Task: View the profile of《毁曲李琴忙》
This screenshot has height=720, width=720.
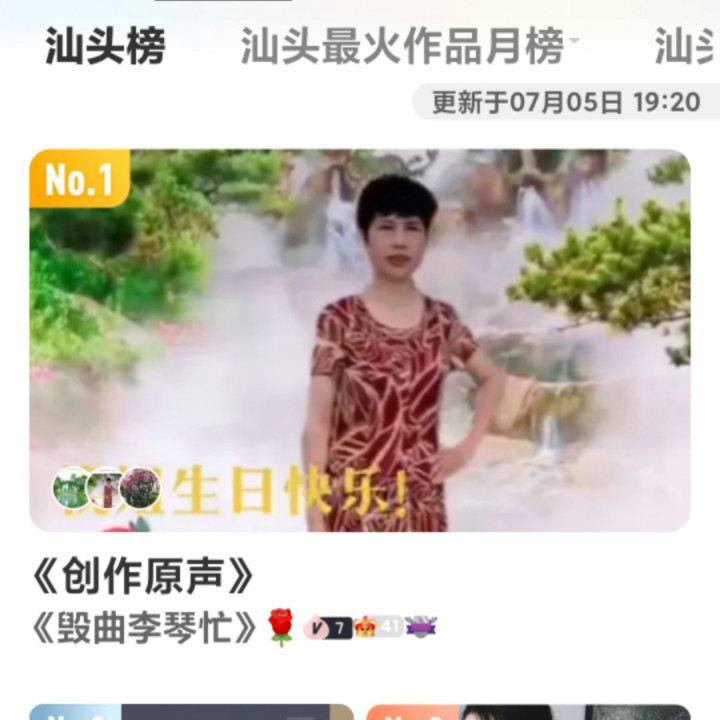Action: (146, 628)
